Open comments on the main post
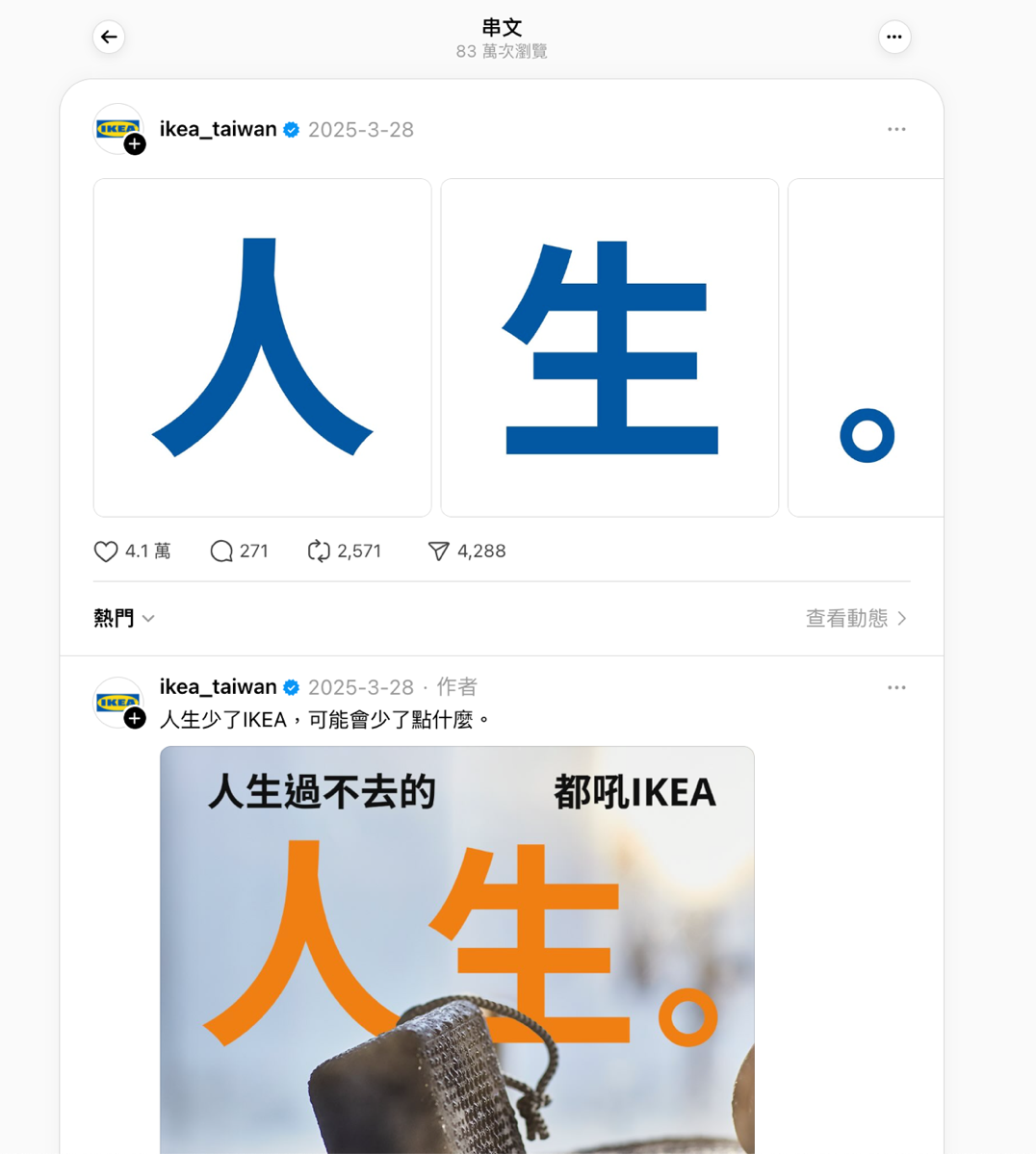The height and width of the screenshot is (1154, 1036). coord(221,551)
